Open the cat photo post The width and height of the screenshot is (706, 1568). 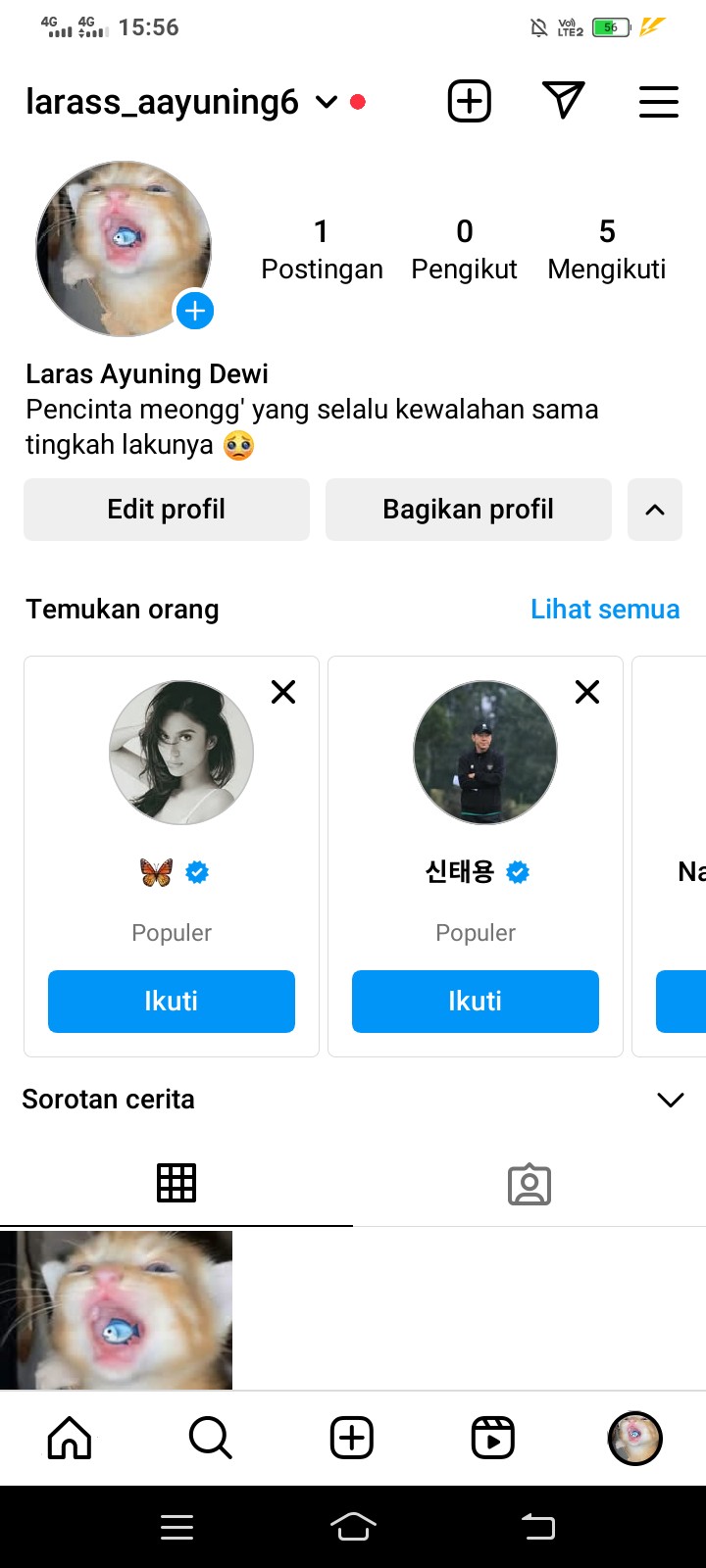[x=116, y=1309]
